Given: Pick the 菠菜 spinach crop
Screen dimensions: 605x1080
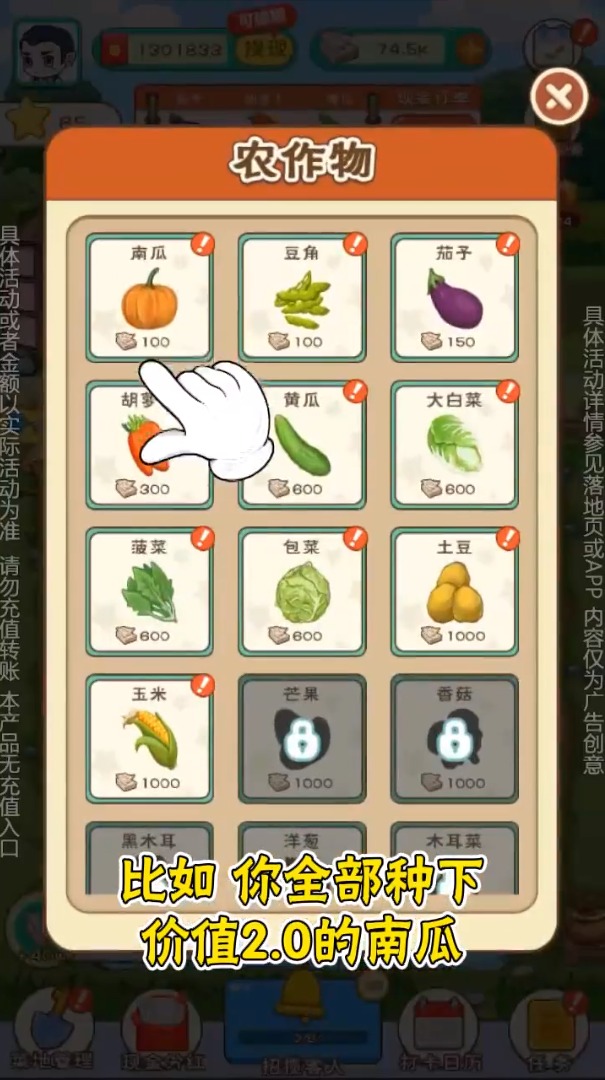Looking at the screenshot, I should click(x=150, y=591).
